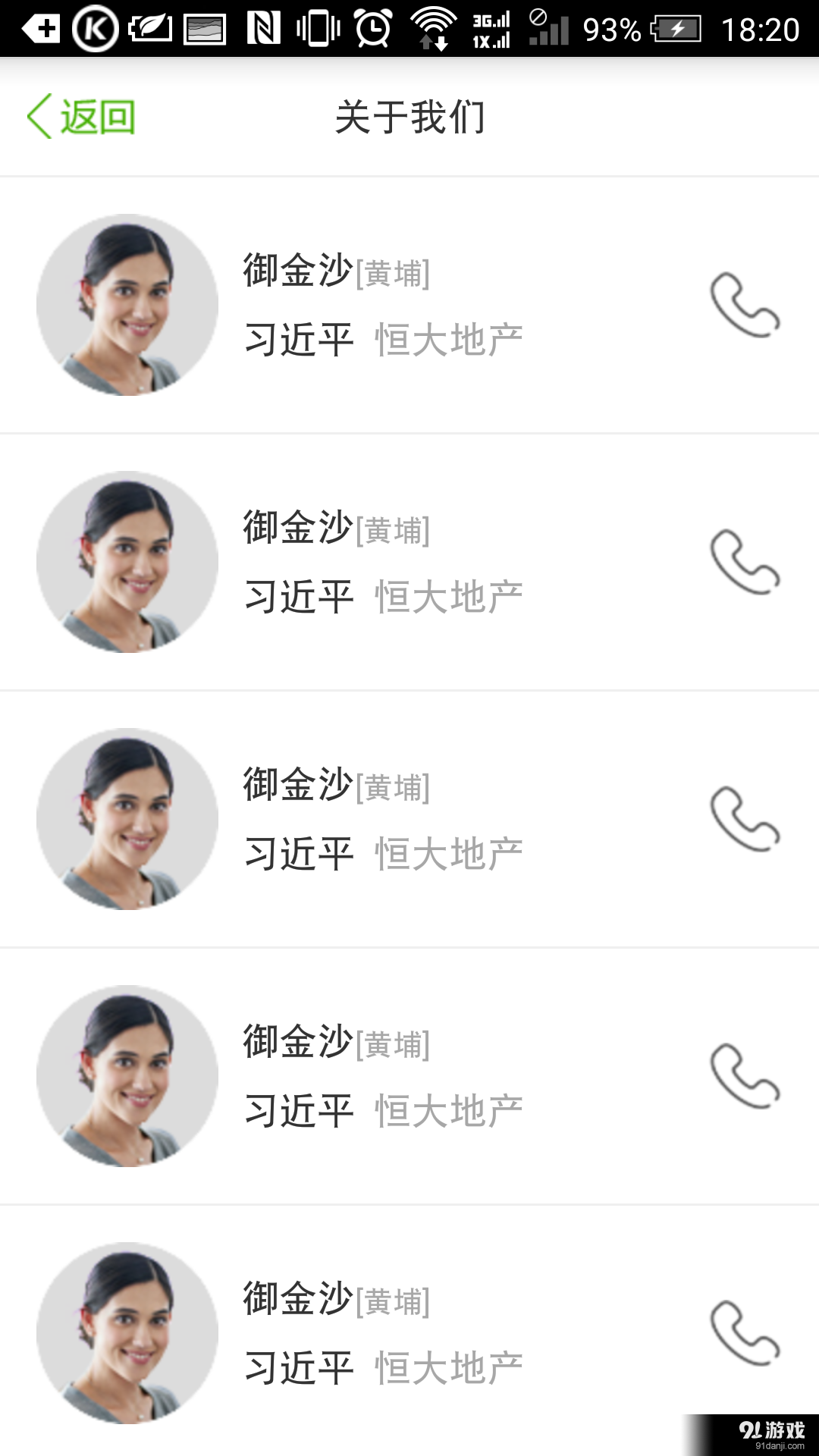
Task: Tap the [黄埔] district tag on the first listing
Action: point(394,277)
